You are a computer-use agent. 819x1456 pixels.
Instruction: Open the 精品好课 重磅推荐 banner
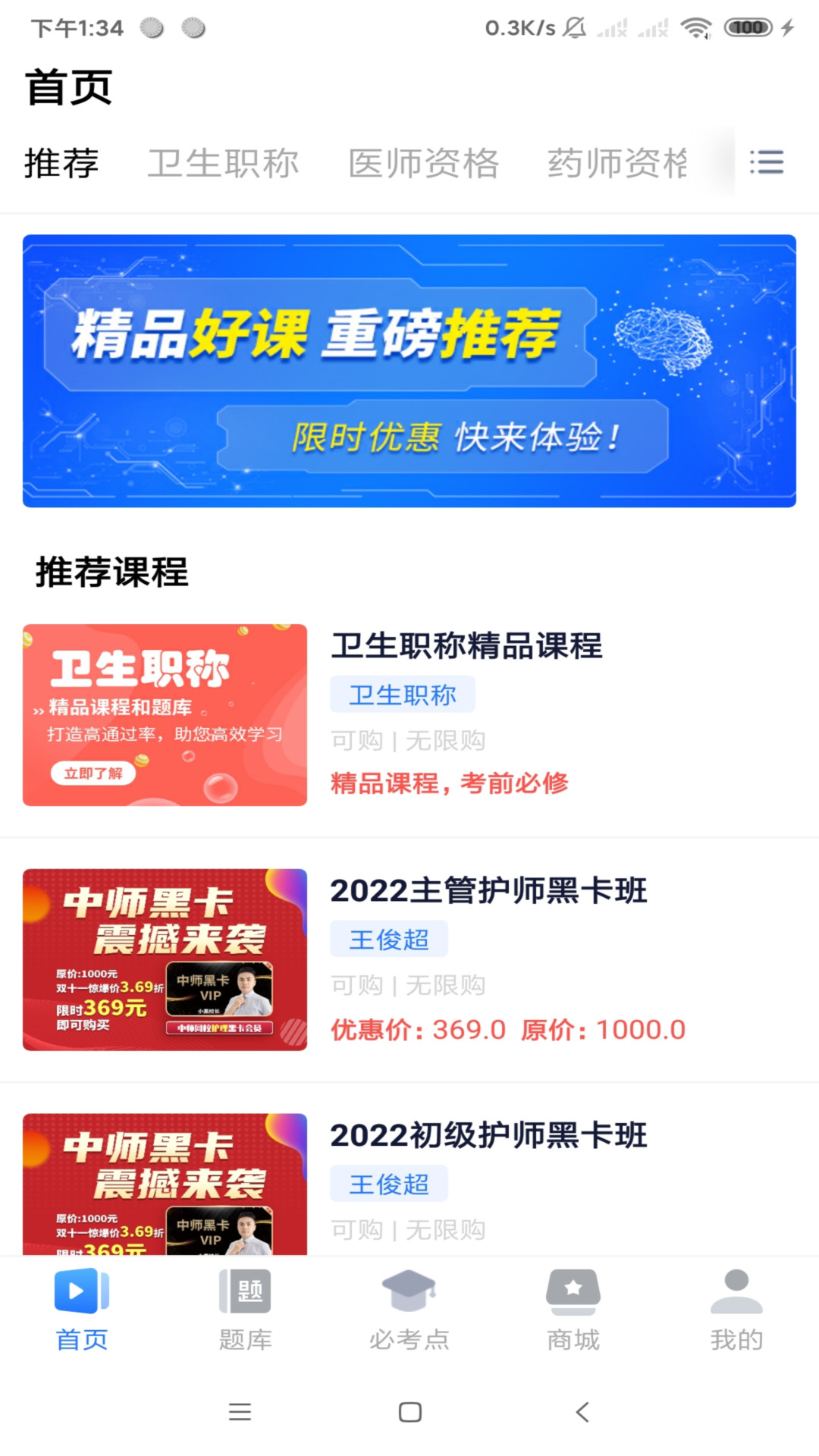(x=409, y=371)
